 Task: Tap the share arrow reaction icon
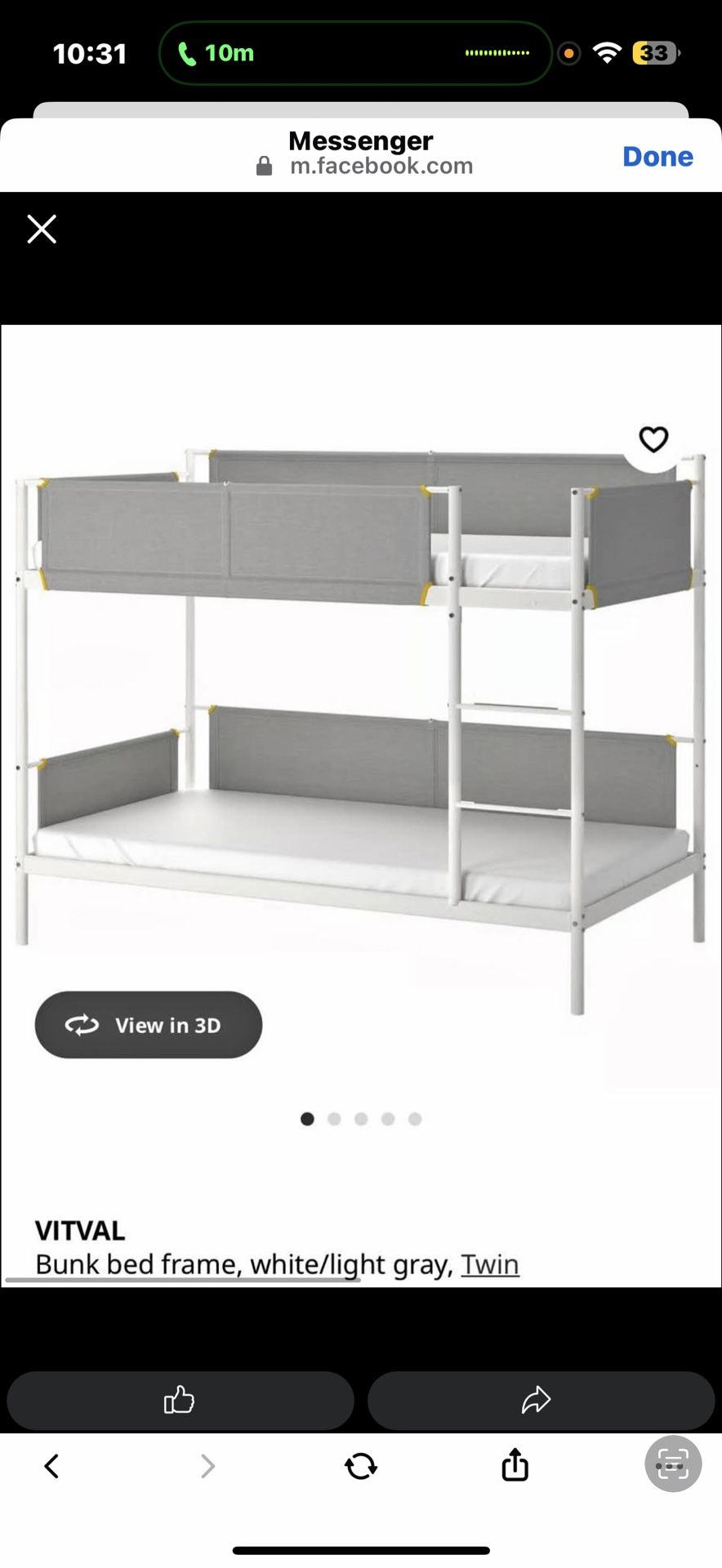[537, 1400]
